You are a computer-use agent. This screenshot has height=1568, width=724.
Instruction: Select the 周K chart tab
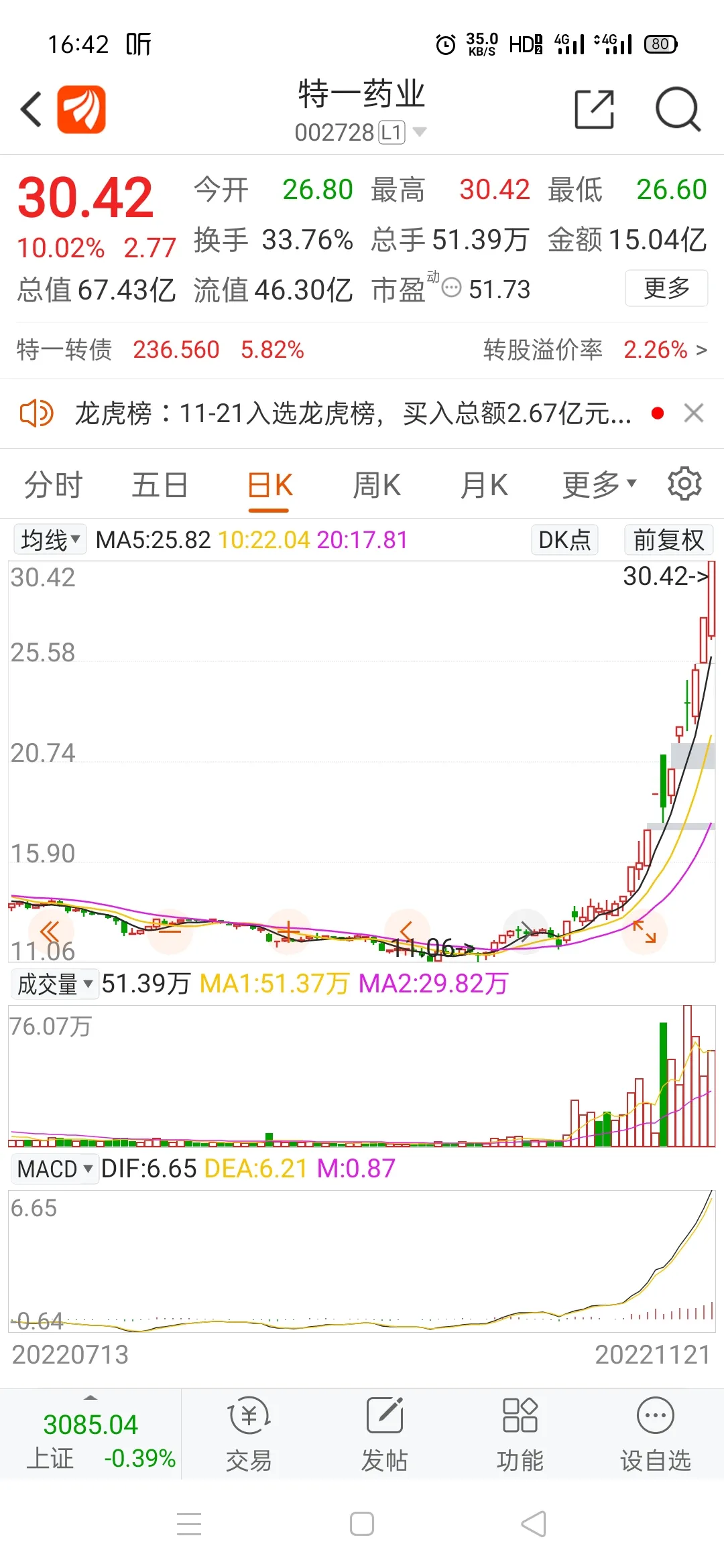click(377, 485)
